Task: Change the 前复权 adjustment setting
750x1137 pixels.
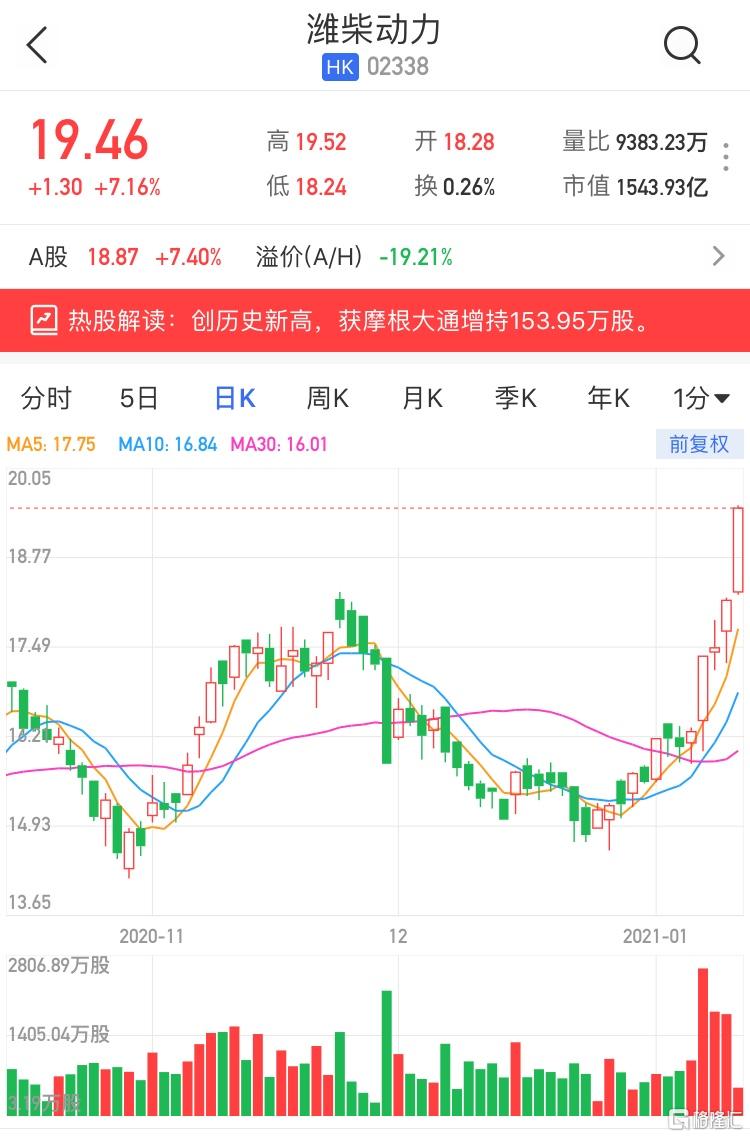Action: [x=699, y=444]
